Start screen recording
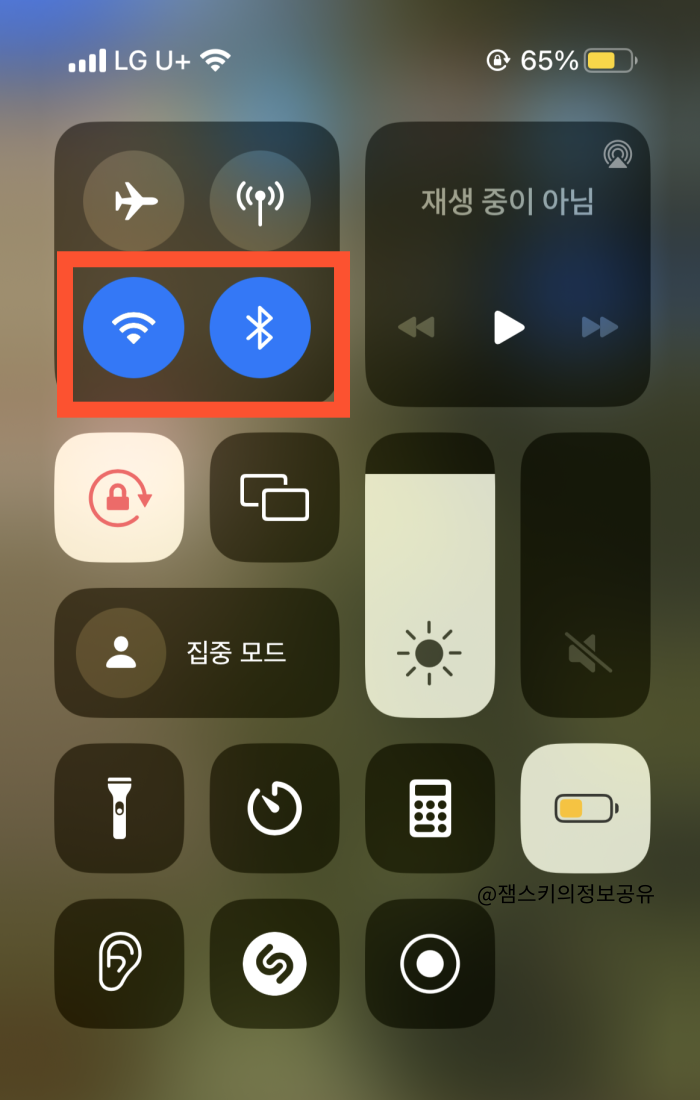The image size is (700, 1100). (430, 963)
